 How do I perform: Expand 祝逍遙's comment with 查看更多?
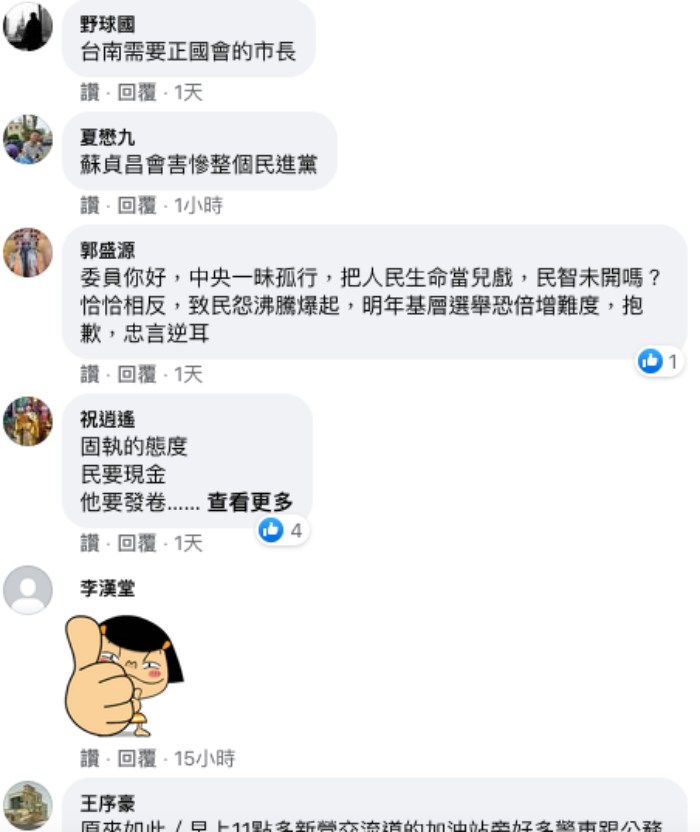250,503
